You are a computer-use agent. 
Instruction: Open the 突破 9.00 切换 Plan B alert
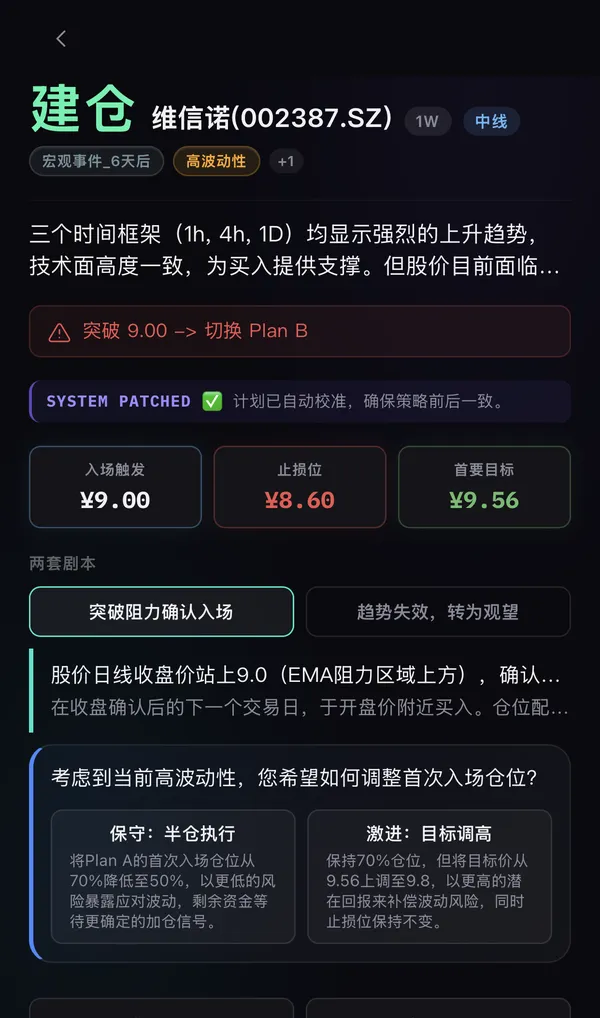(x=300, y=331)
